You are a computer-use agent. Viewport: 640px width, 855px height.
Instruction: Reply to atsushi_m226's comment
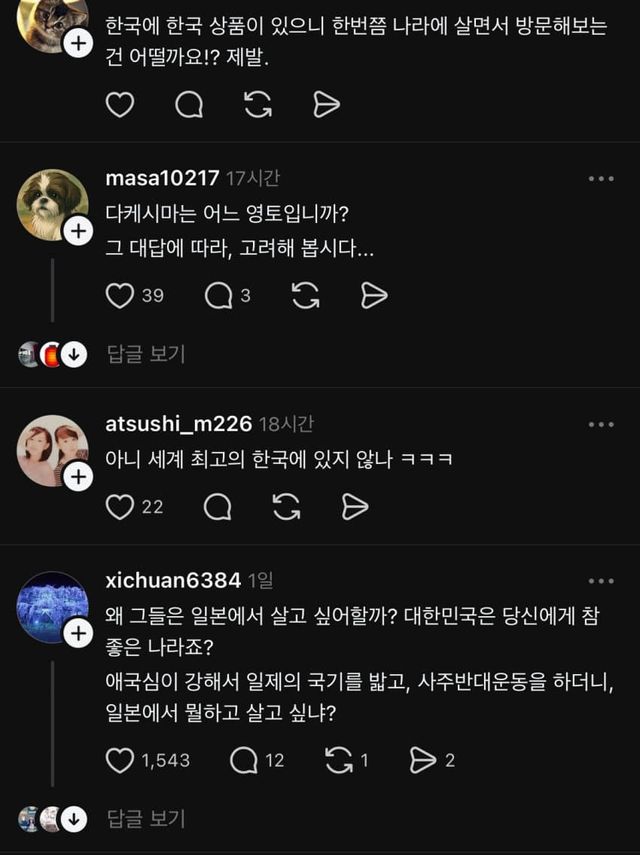tap(217, 507)
